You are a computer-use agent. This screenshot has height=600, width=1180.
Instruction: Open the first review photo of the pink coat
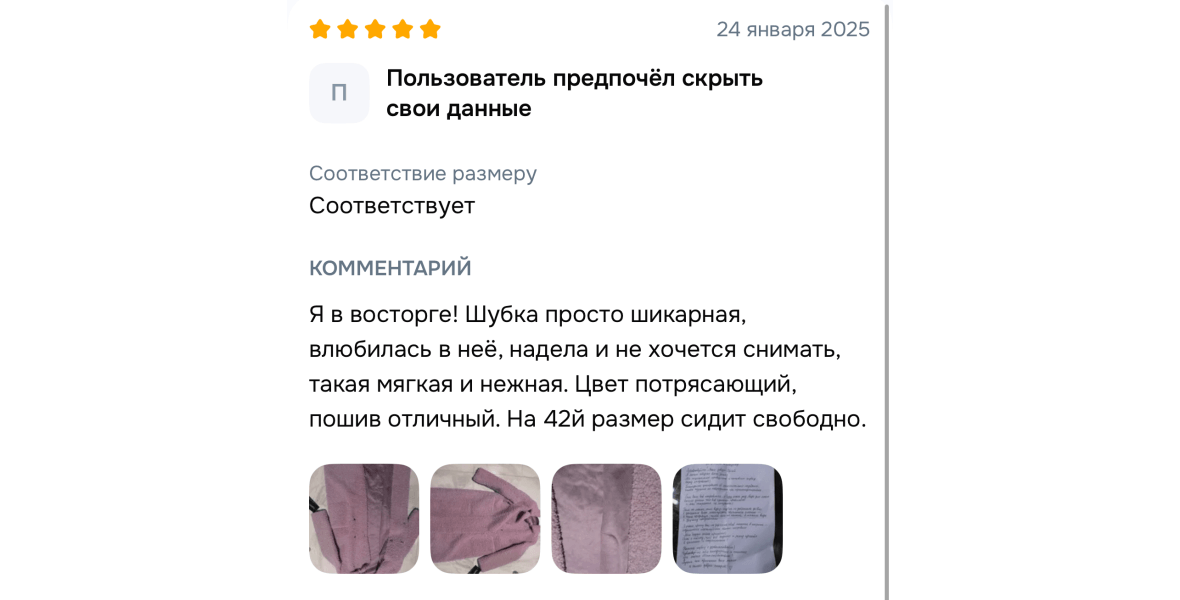point(364,518)
